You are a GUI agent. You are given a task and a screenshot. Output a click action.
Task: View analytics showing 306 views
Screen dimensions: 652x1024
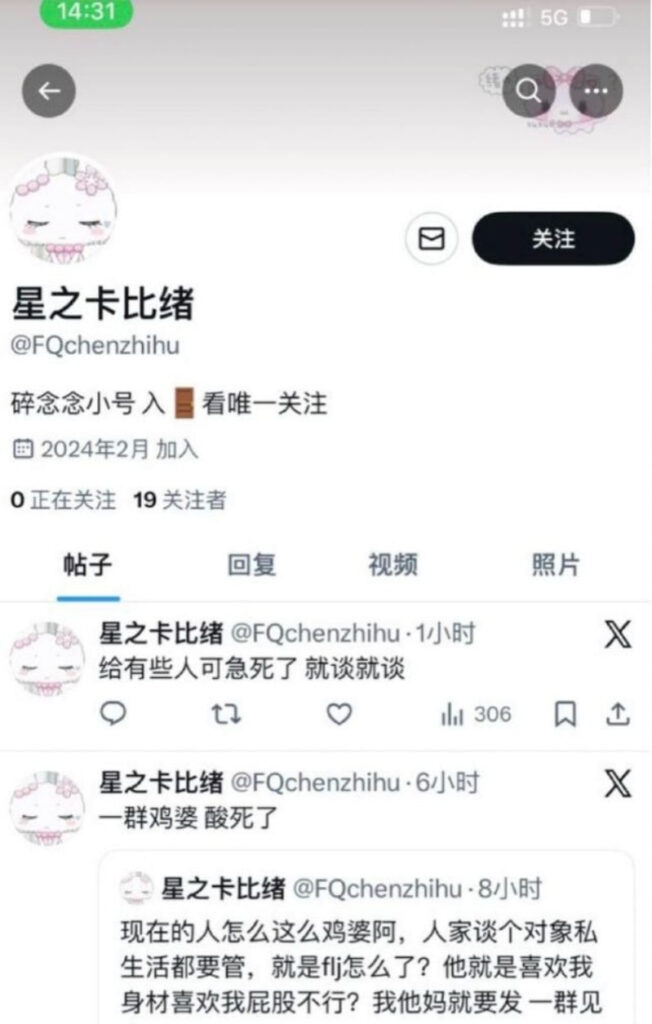pyautogui.click(x=476, y=714)
